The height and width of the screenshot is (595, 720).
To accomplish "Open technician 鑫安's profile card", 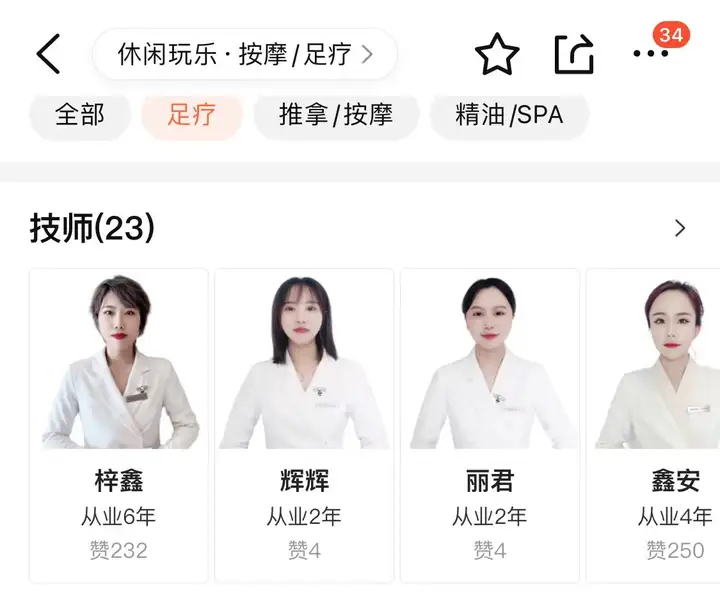I will [660, 424].
